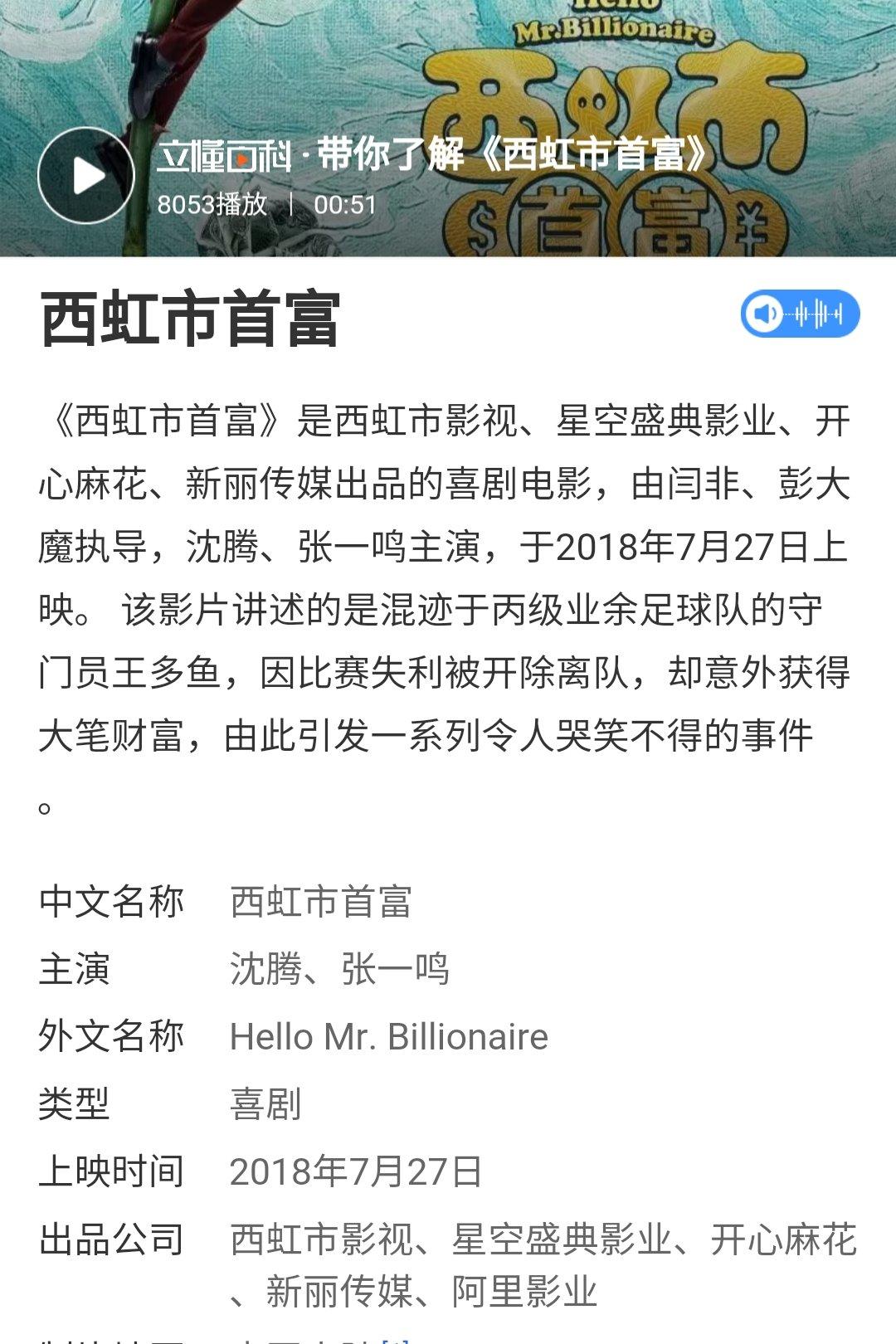Play the 西虹市首富 intro video

click(86, 175)
